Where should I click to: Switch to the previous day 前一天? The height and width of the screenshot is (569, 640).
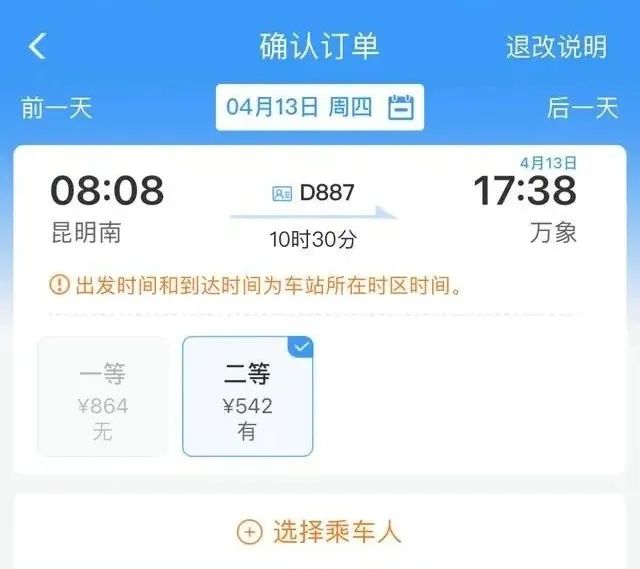(56, 108)
